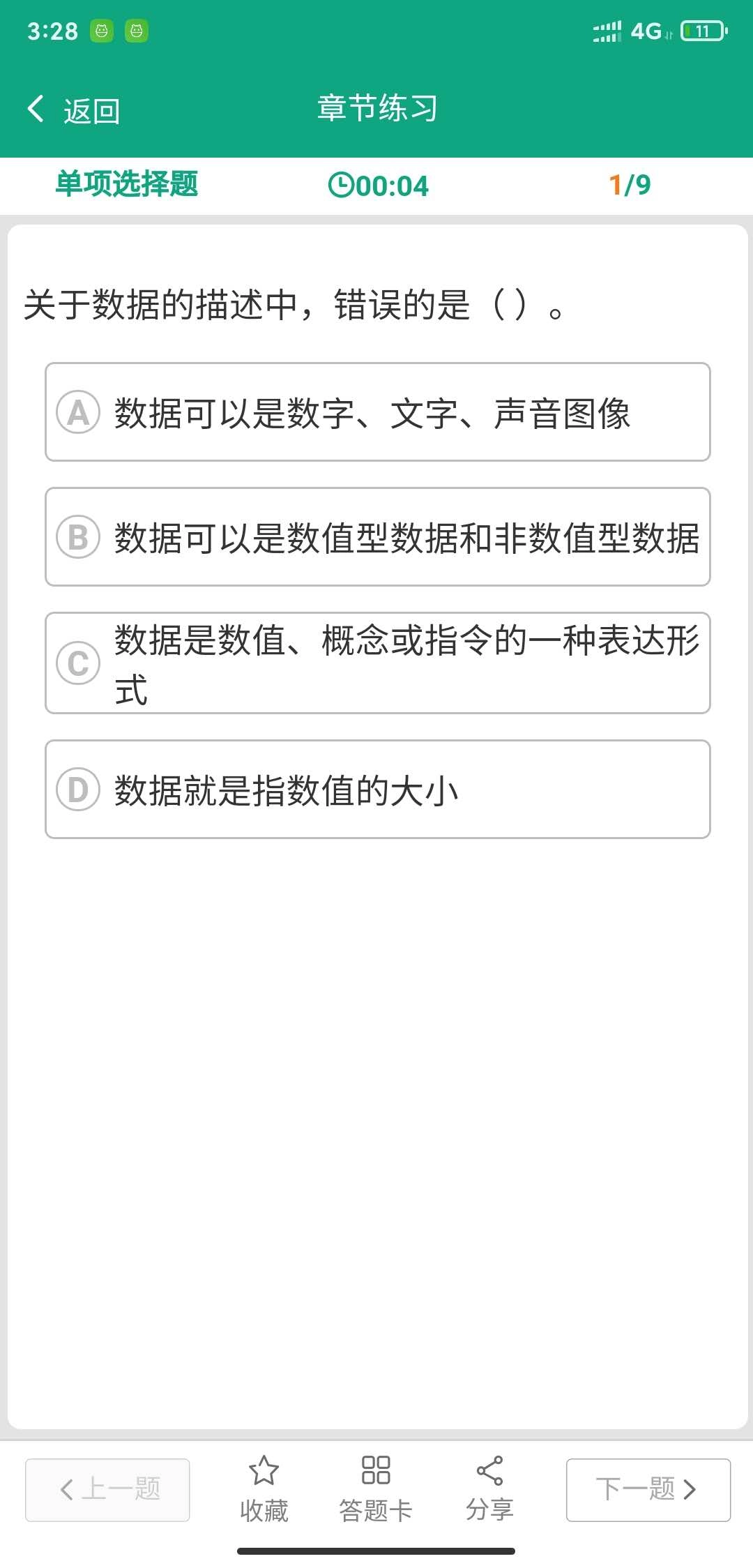Click the star icon to favorite this question
The width and height of the screenshot is (753, 1568).
[264, 1472]
